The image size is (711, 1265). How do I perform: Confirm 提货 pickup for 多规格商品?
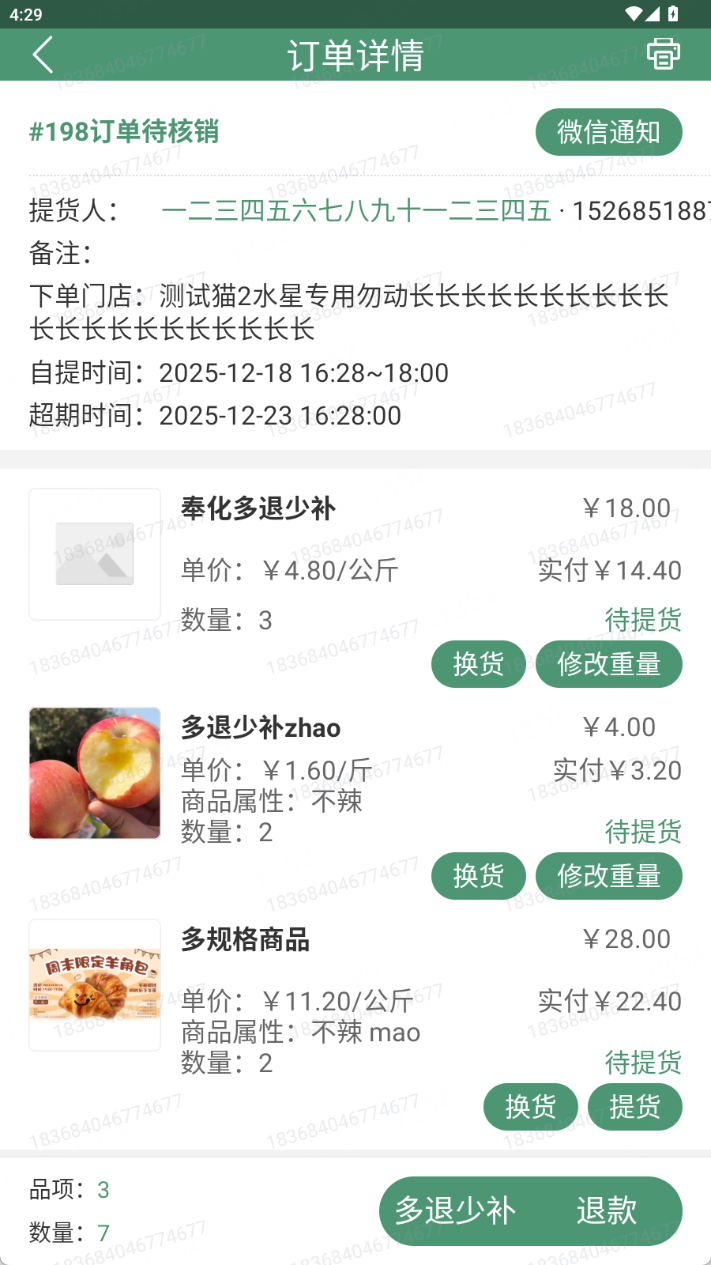click(634, 1107)
